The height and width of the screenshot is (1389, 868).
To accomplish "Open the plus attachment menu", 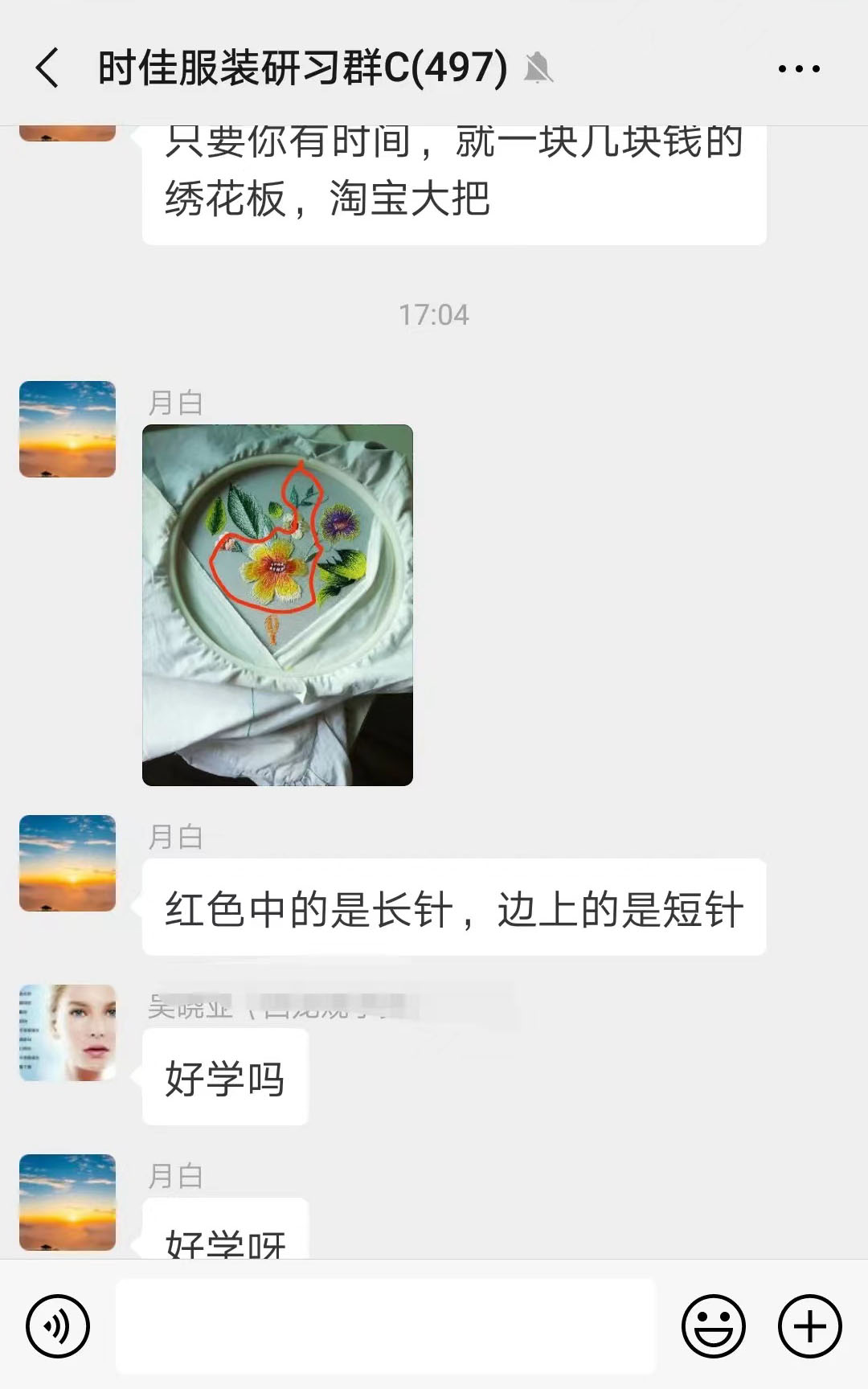I will [x=809, y=1325].
